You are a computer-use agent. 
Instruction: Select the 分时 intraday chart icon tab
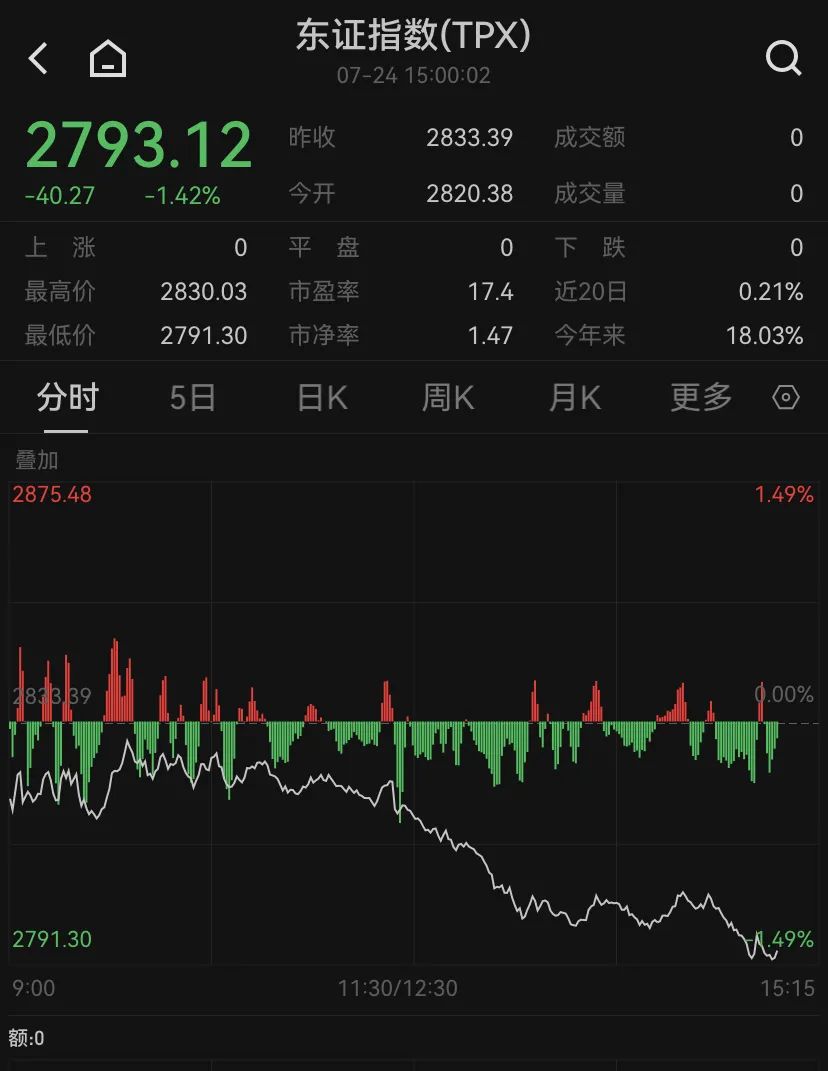coord(65,397)
